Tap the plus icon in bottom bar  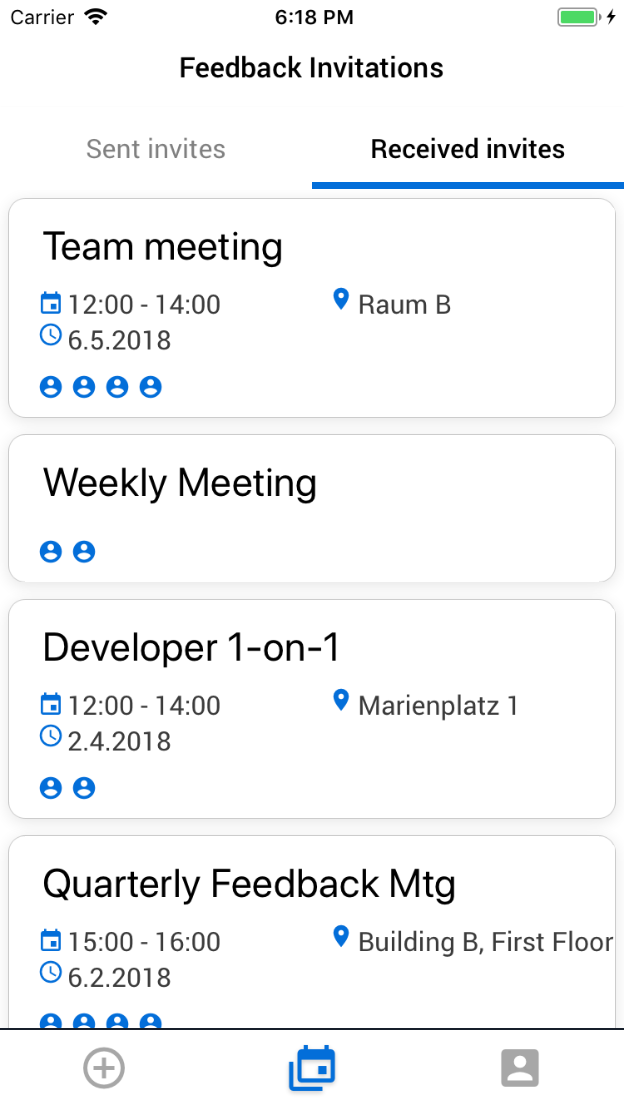point(104,1069)
